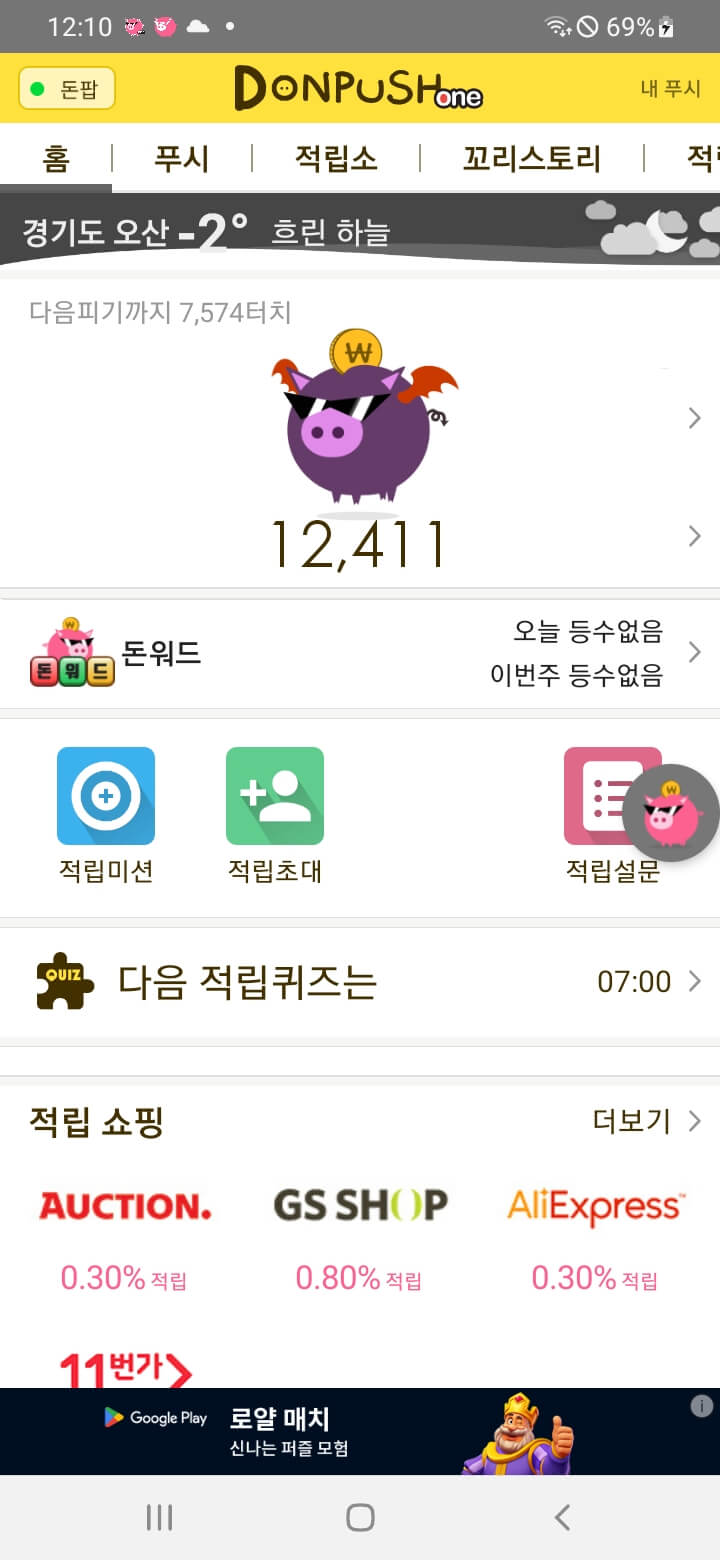The image size is (720, 1560).
Task: Open the 다음 적립퀴즈는 quiz row
Action: click(x=360, y=982)
